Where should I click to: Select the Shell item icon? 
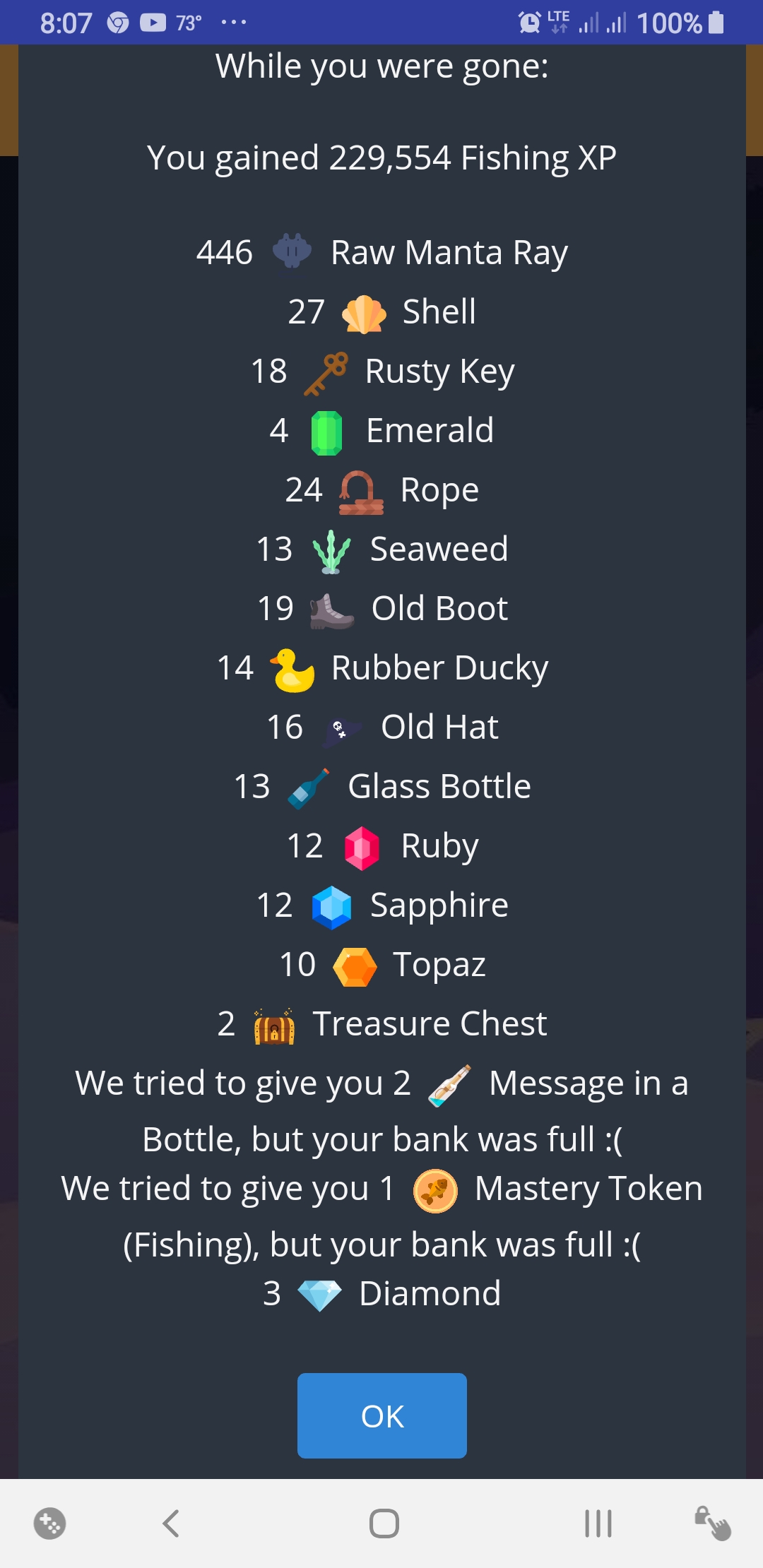(x=365, y=312)
